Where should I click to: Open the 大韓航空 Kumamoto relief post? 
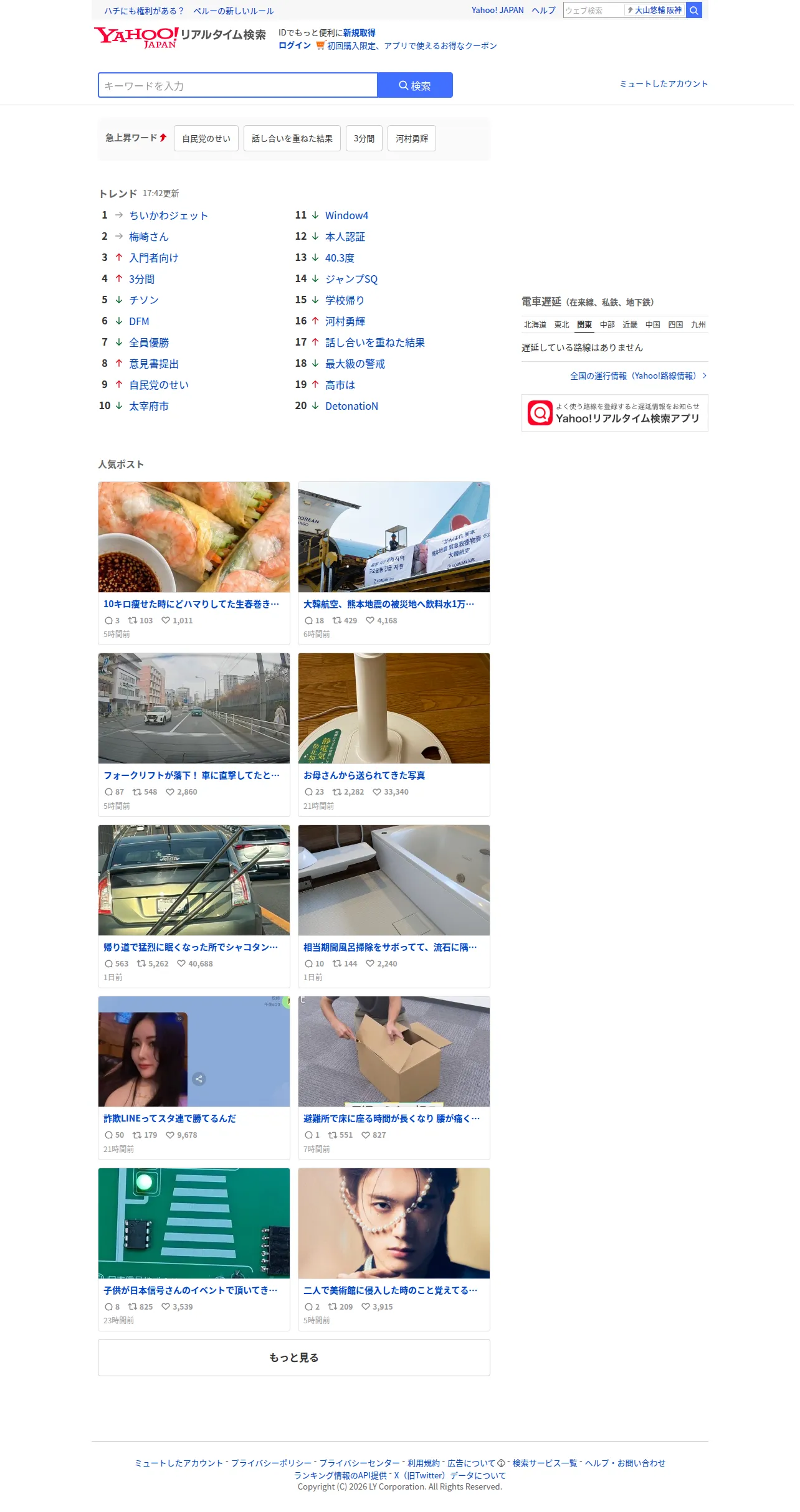tap(394, 563)
